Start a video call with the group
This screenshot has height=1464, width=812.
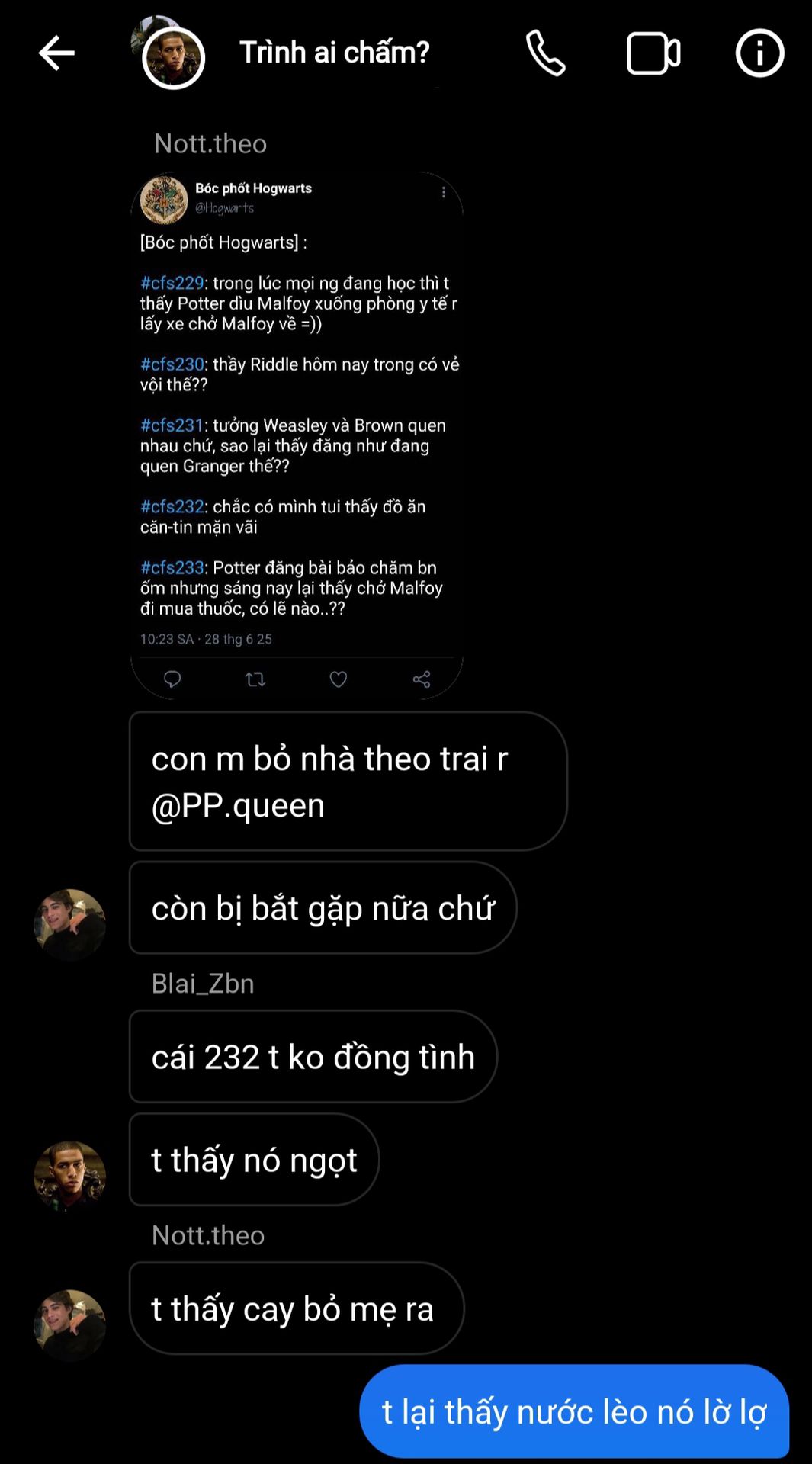tap(653, 53)
